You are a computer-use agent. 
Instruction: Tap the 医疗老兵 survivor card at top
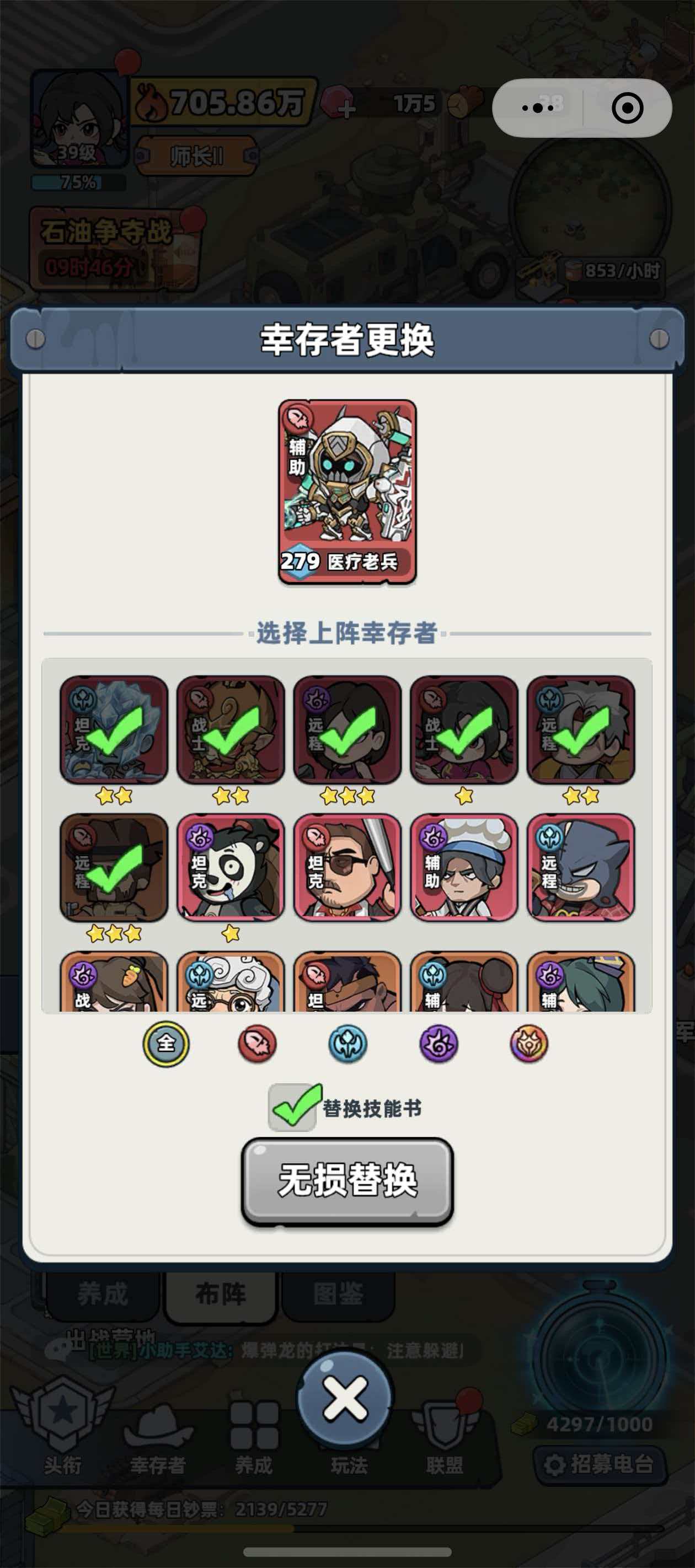click(x=347, y=491)
